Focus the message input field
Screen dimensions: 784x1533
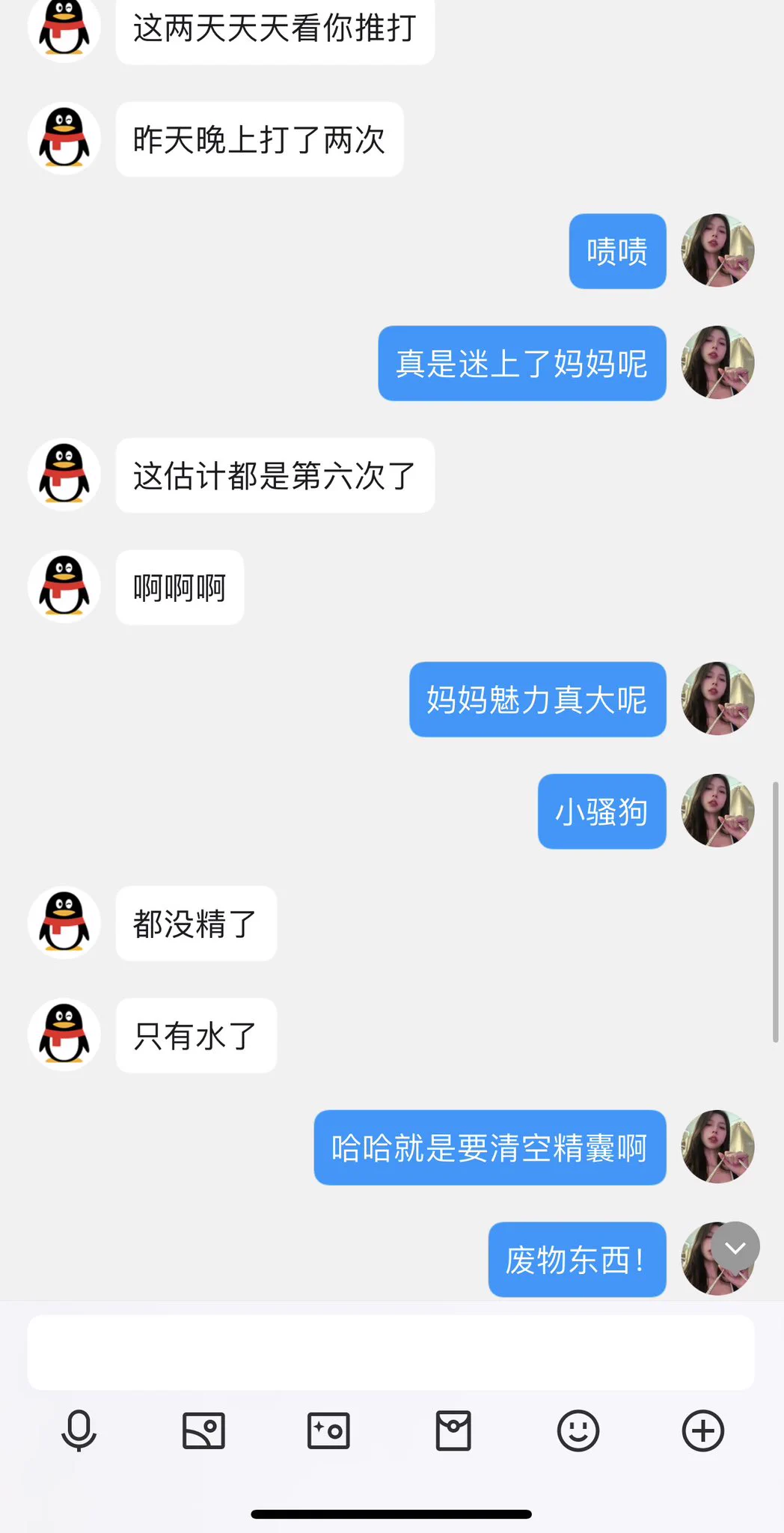pyautogui.click(x=391, y=1352)
